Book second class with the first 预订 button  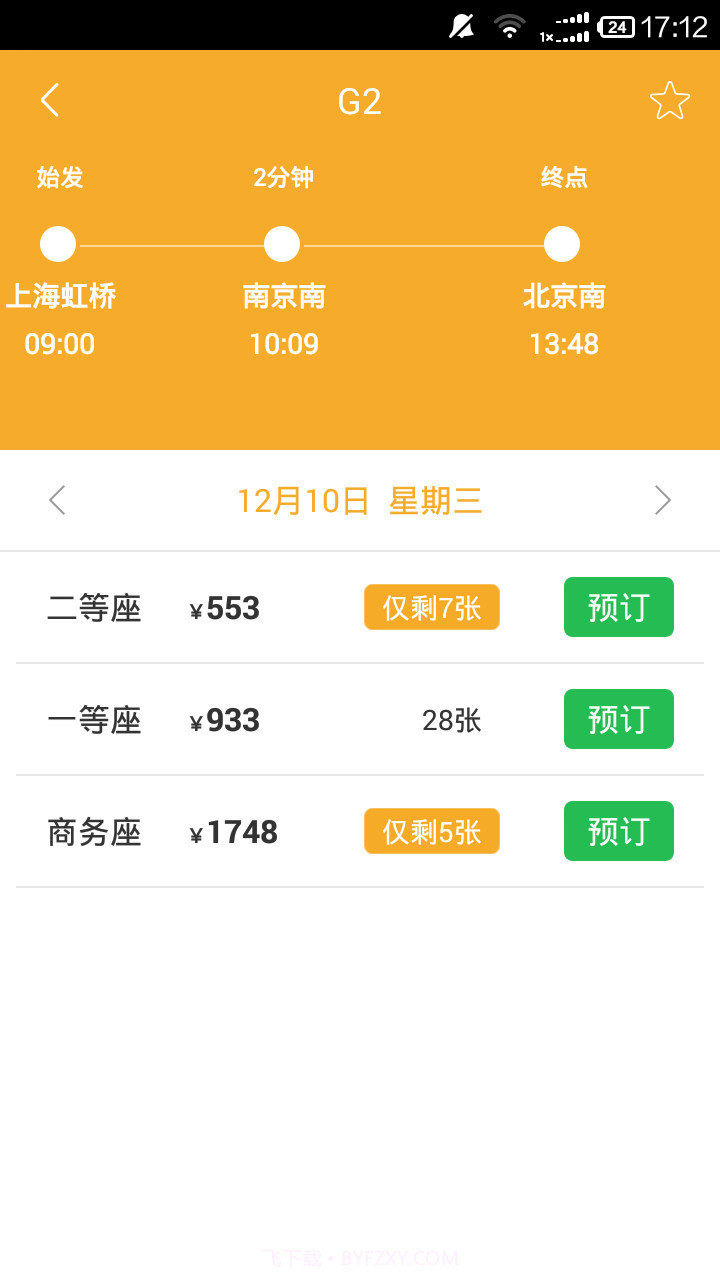[x=618, y=607]
